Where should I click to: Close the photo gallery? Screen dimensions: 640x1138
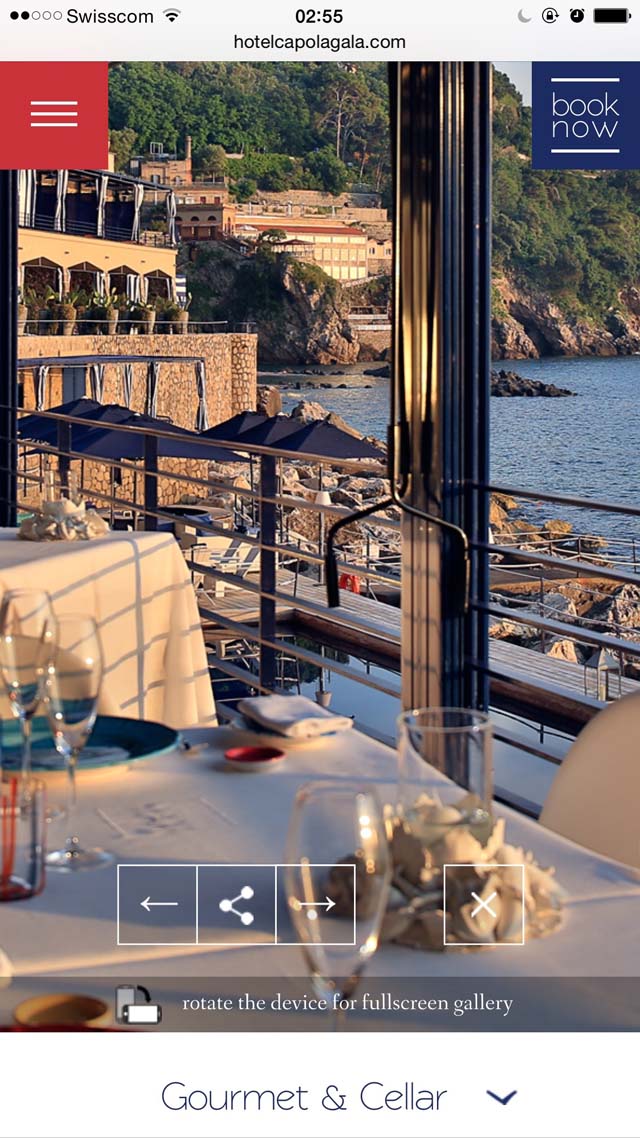[483, 904]
